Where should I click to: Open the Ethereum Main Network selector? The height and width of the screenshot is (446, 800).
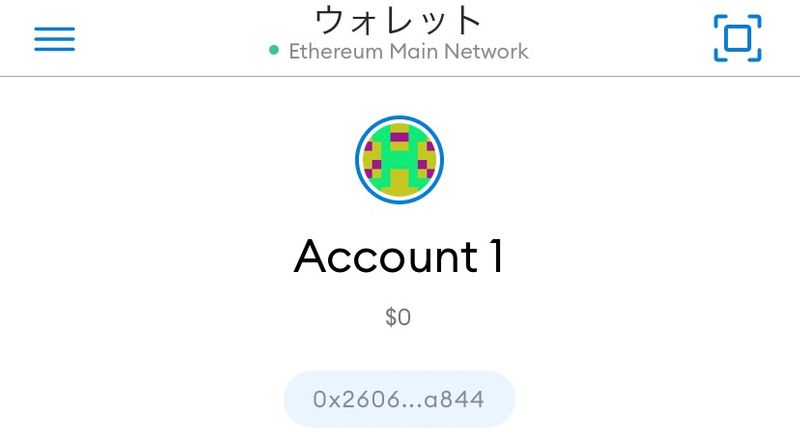tap(399, 50)
